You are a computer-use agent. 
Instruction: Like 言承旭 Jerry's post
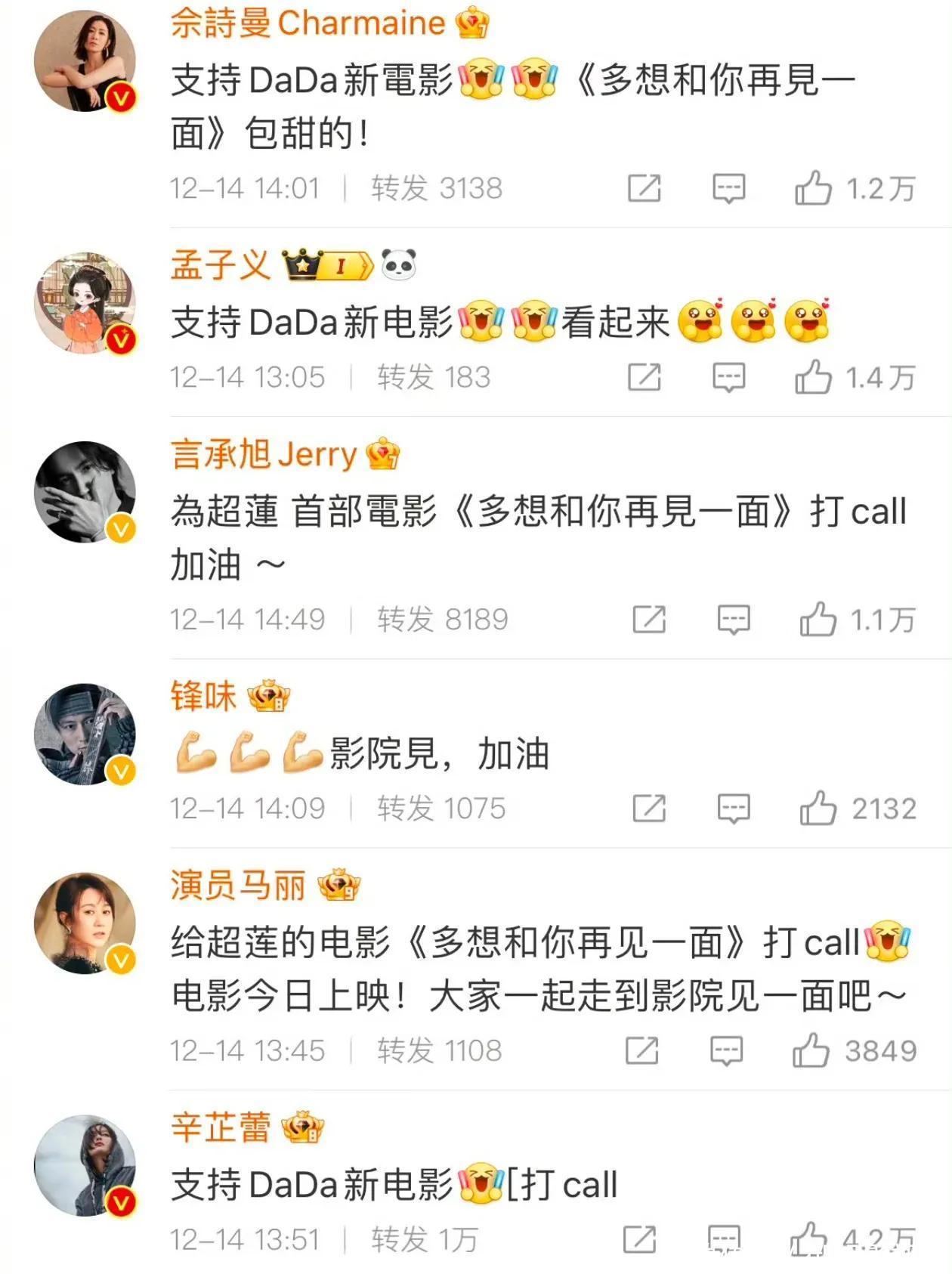[x=818, y=619]
